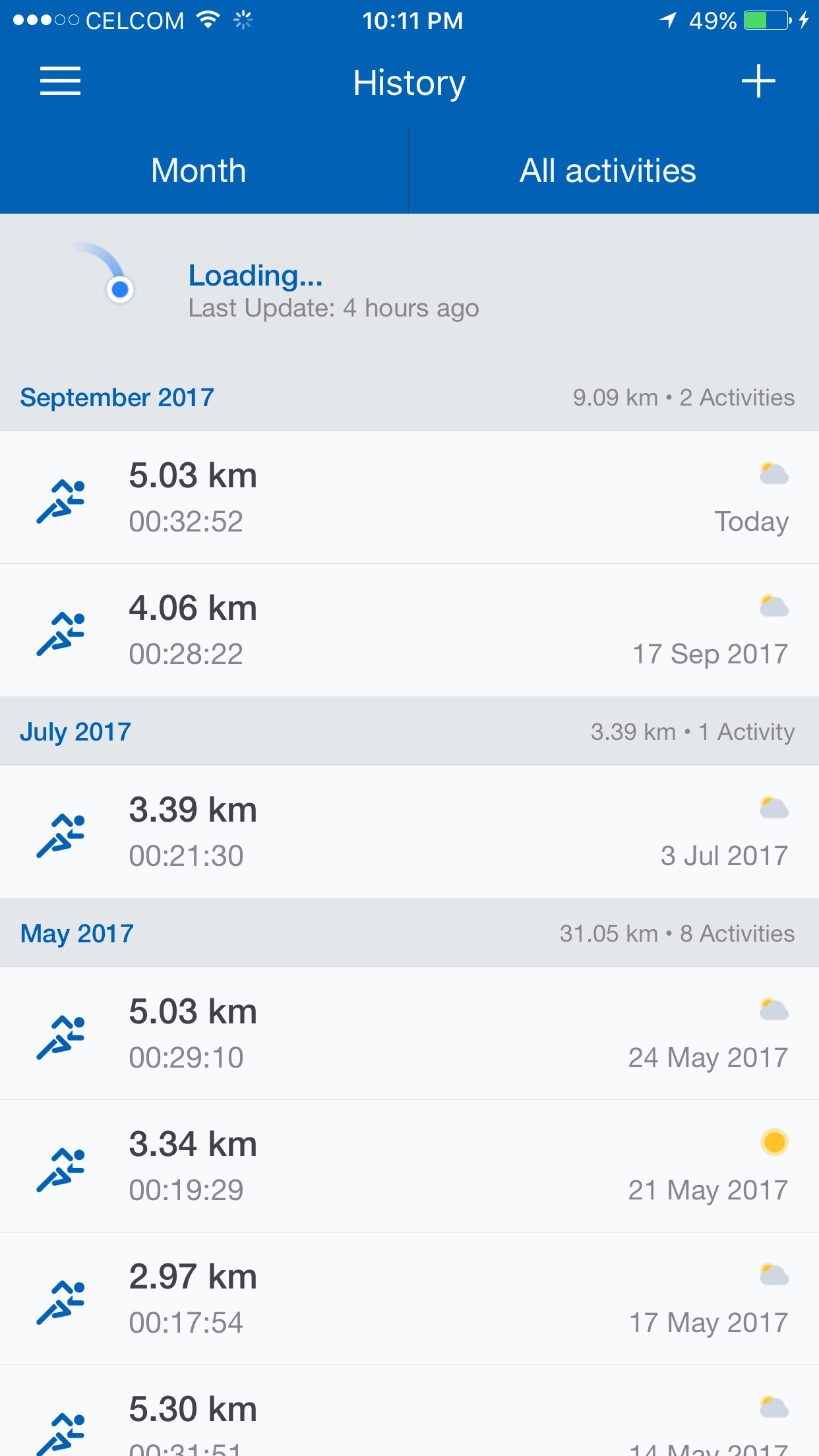Image resolution: width=819 pixels, height=1456 pixels.
Task: Open the hamburger menu
Action: click(x=60, y=81)
